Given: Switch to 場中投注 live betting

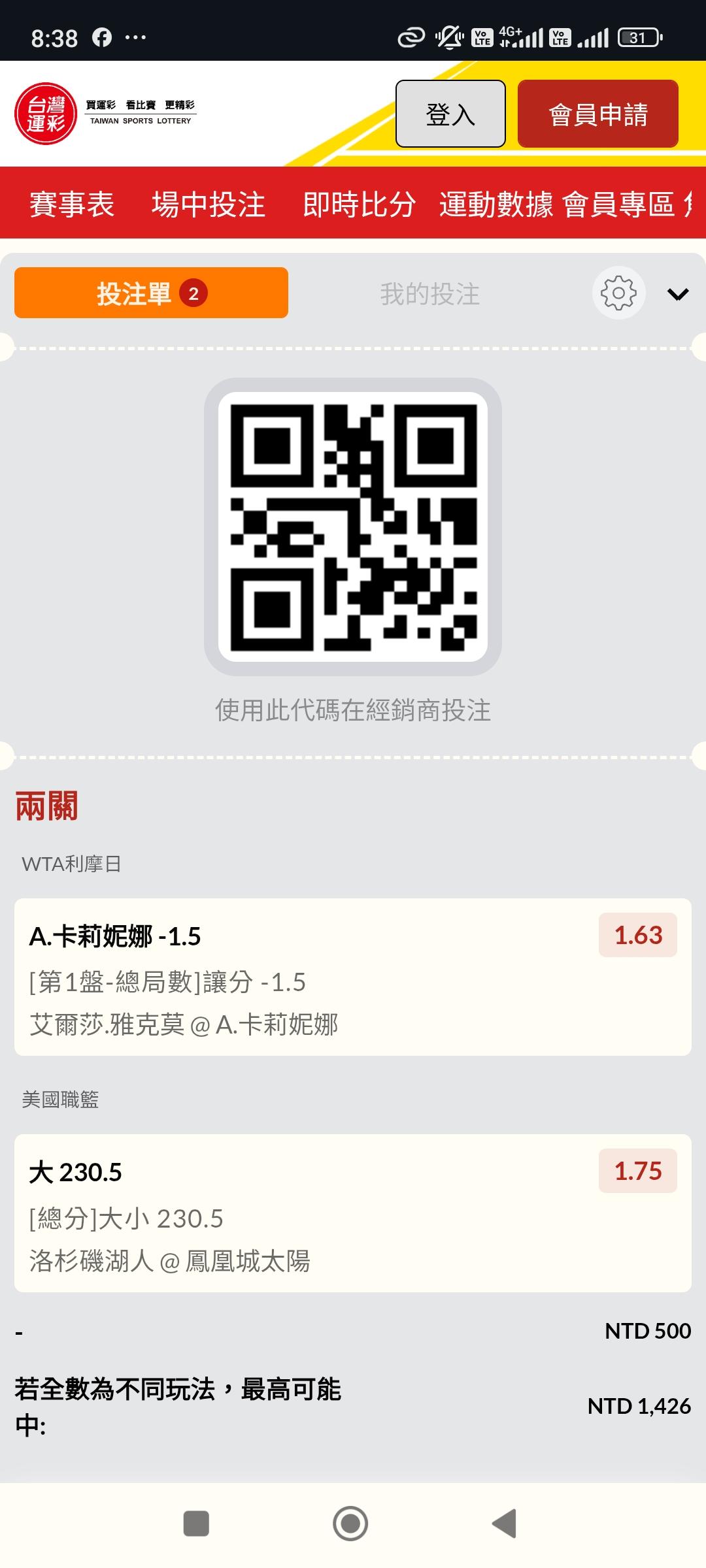Looking at the screenshot, I should [209, 204].
